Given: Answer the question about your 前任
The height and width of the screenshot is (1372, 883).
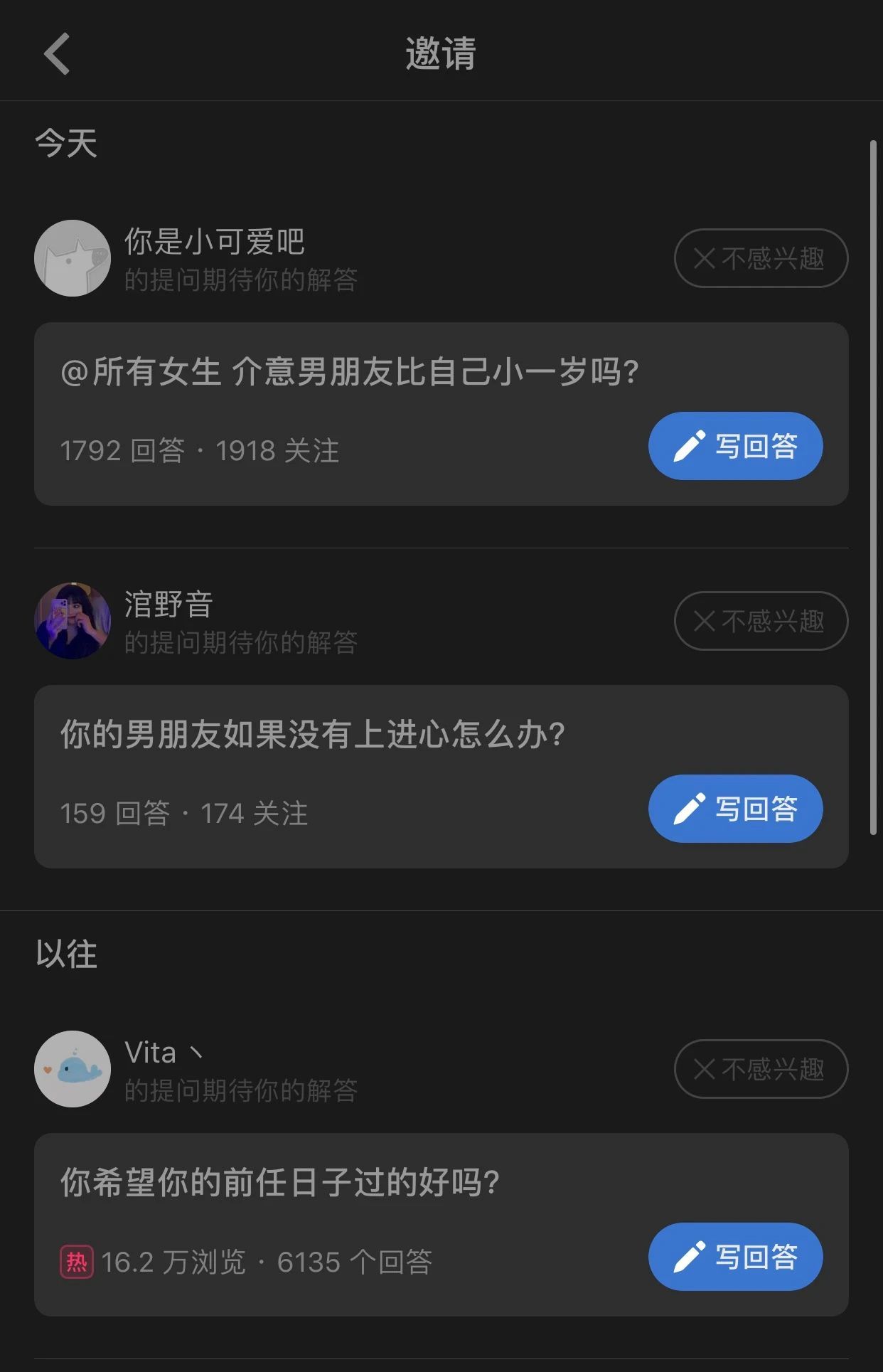Looking at the screenshot, I should (735, 1257).
